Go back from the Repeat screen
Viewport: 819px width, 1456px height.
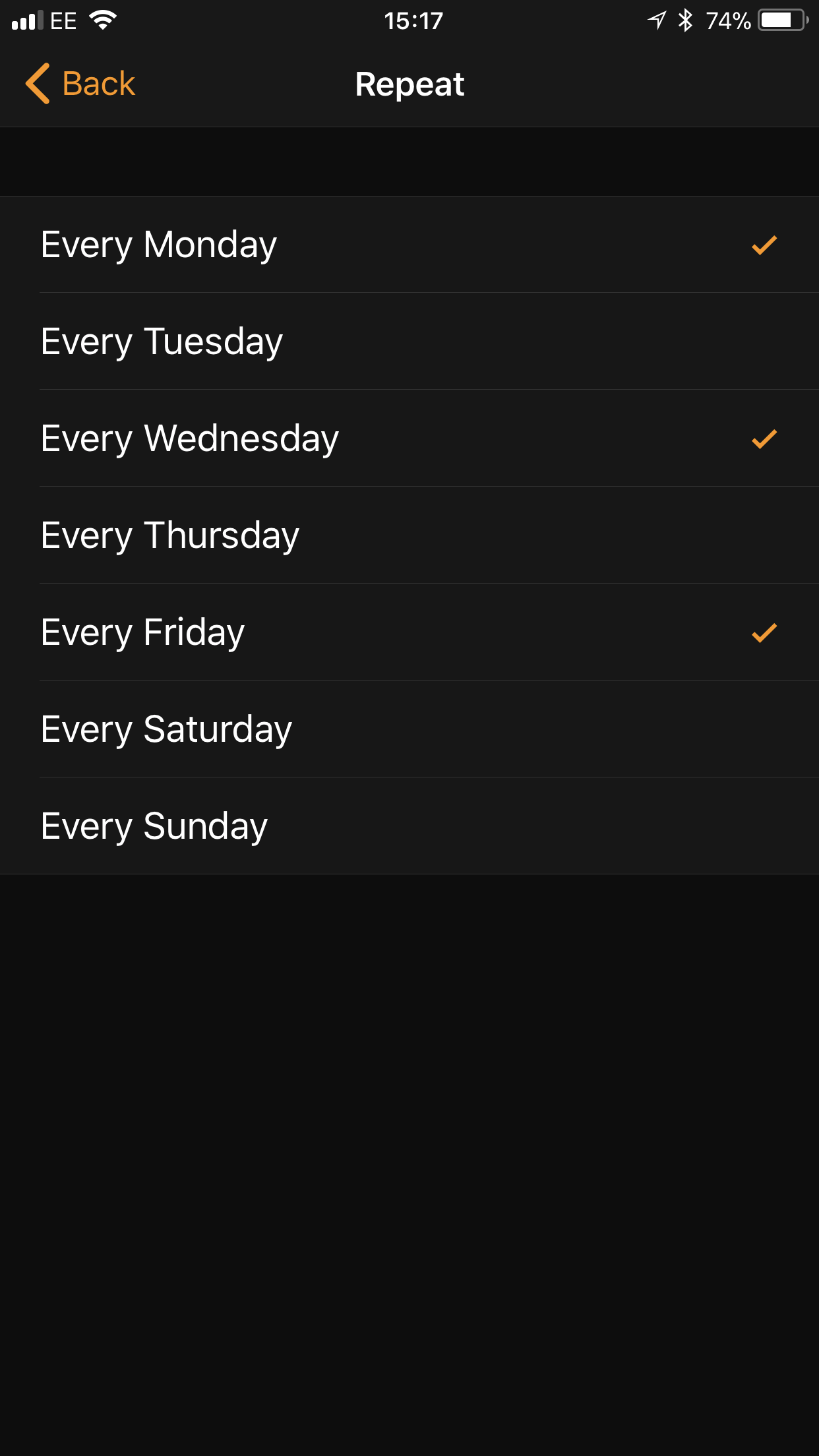coord(80,84)
